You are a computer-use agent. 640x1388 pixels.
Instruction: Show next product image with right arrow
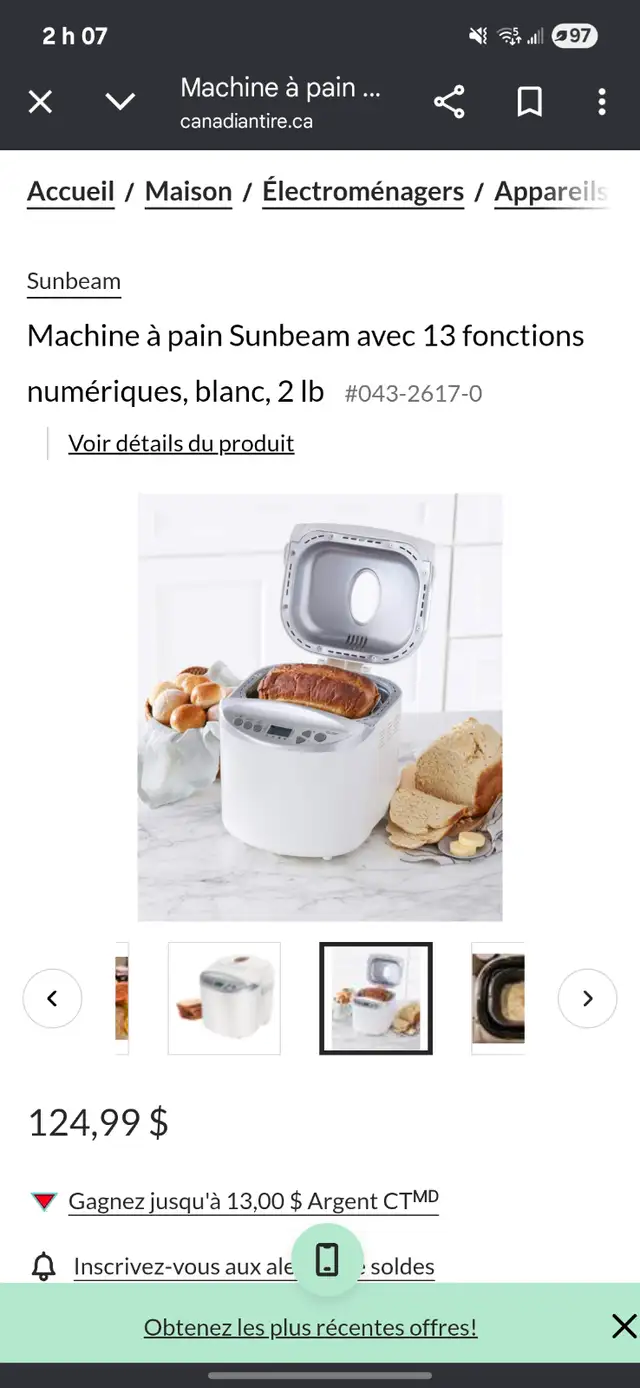click(587, 998)
